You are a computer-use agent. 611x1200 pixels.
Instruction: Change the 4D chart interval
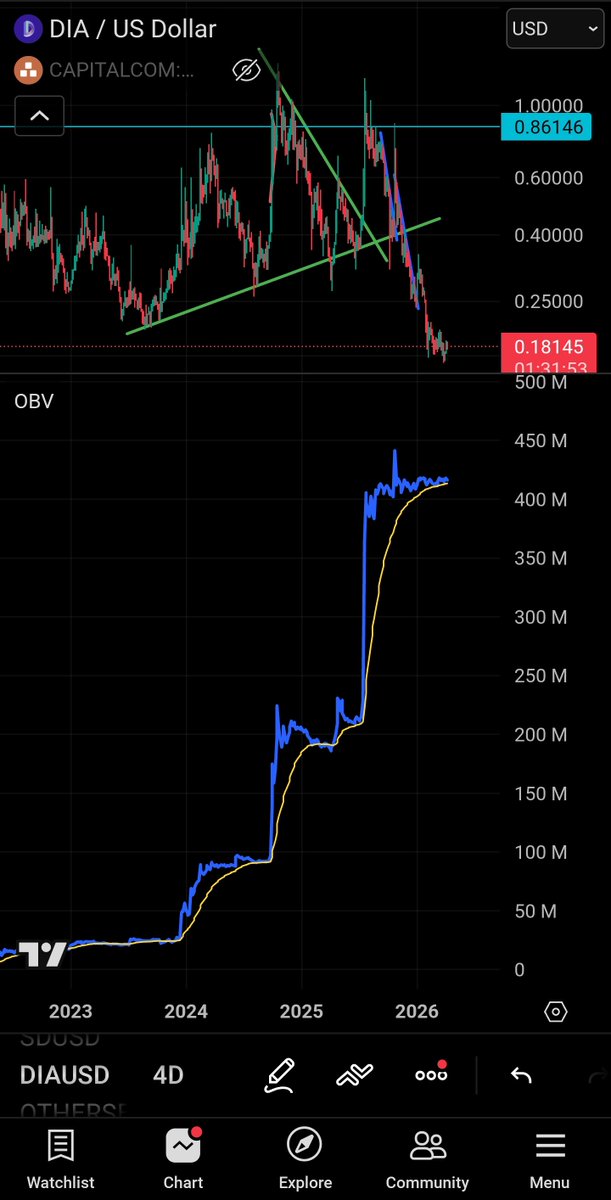168,1075
